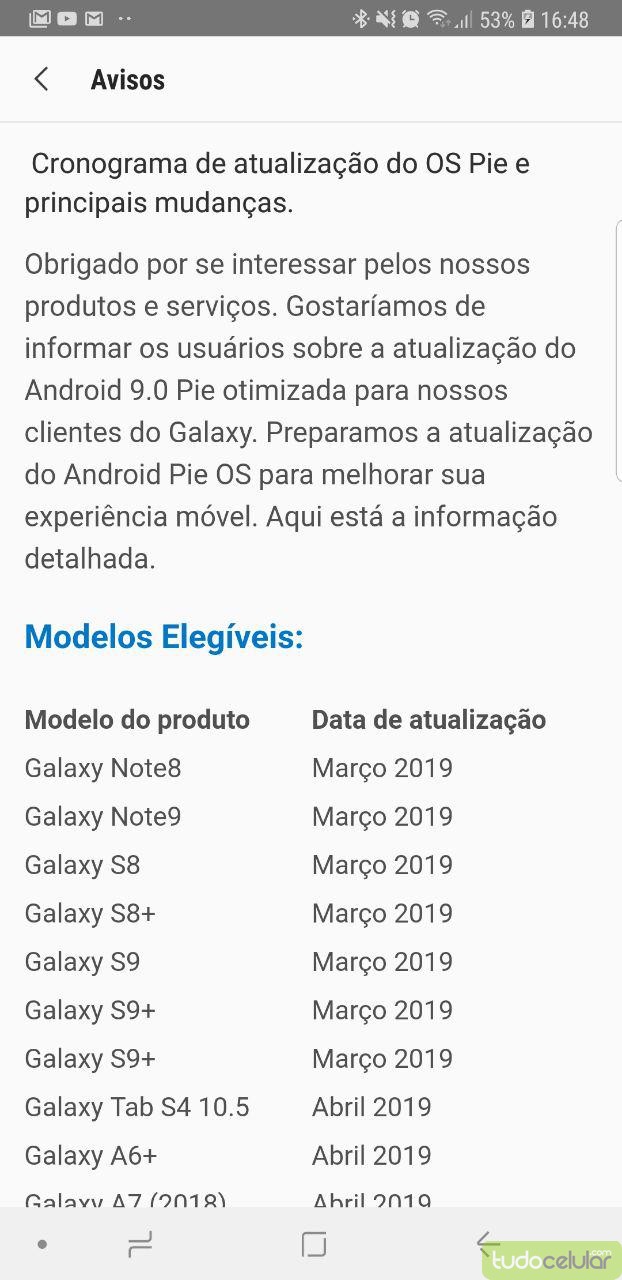Open recent apps from the navigation bar
This screenshot has height=1280, width=622.
(140, 1244)
